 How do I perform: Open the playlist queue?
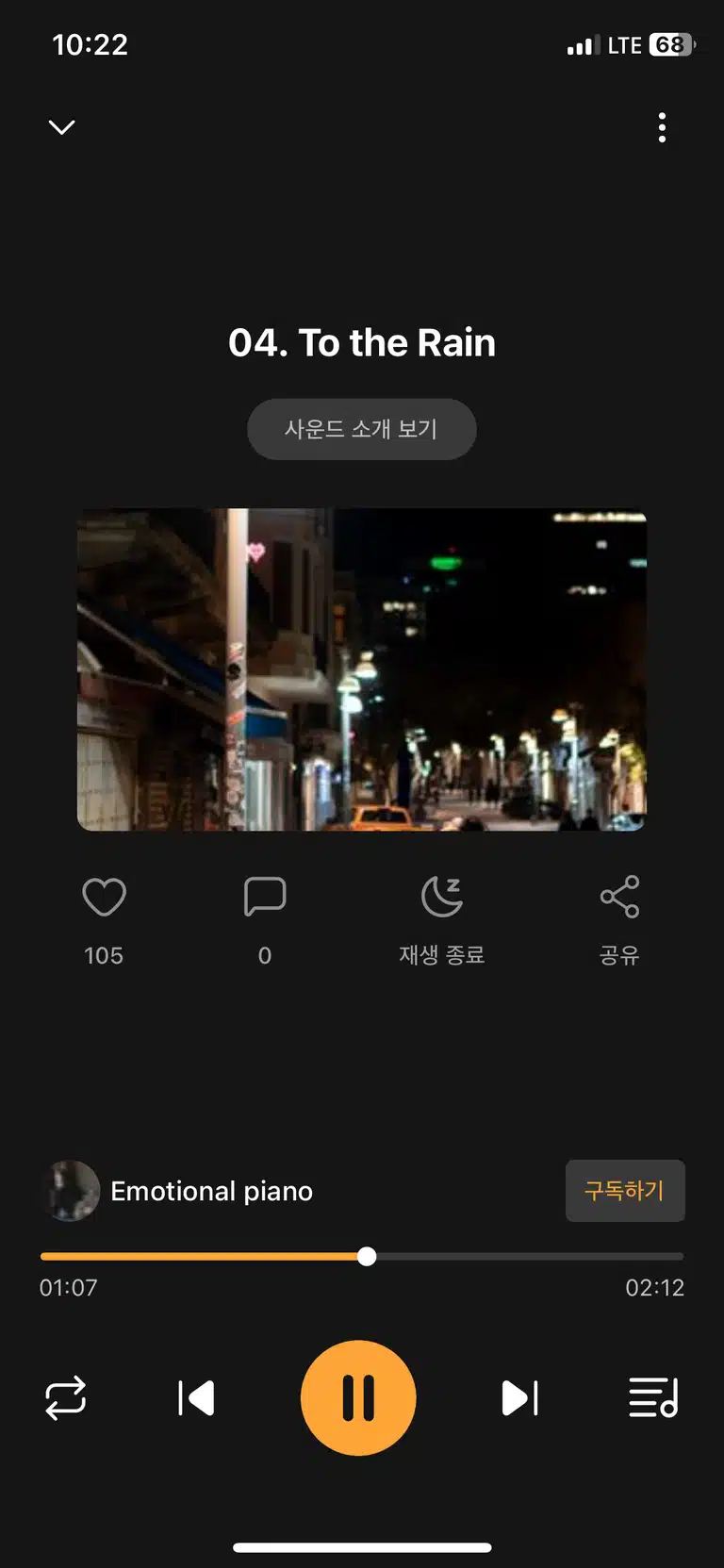tap(653, 1398)
